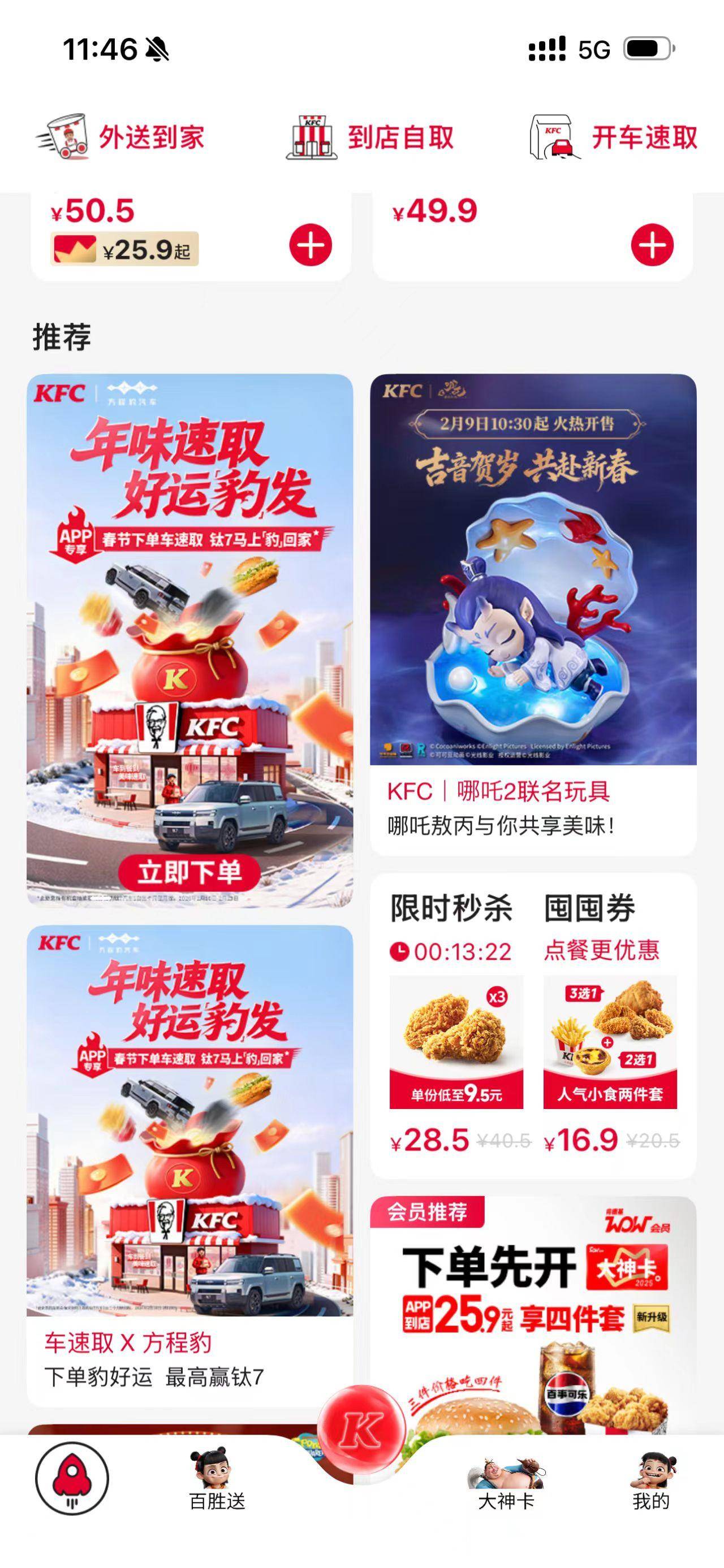
Task: Open 囤囤券 人气小食两件套 offer
Action: click(x=610, y=1042)
